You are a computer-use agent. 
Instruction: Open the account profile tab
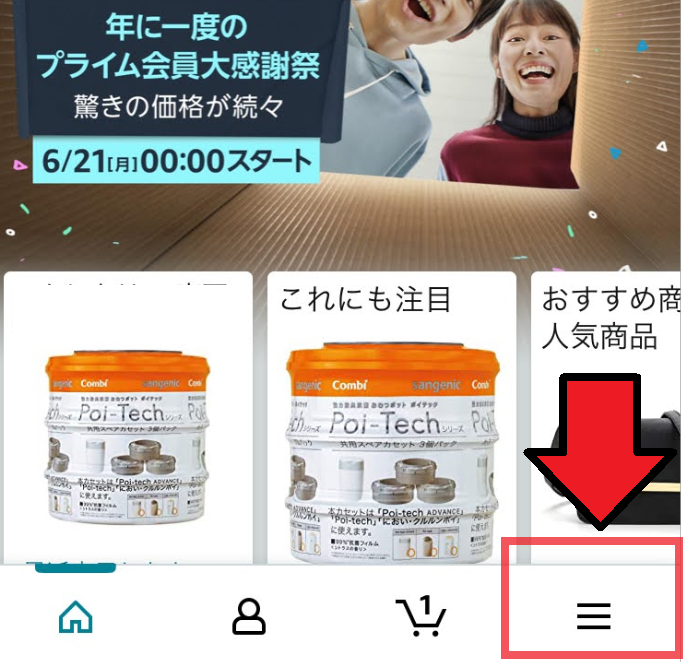[x=249, y=617]
